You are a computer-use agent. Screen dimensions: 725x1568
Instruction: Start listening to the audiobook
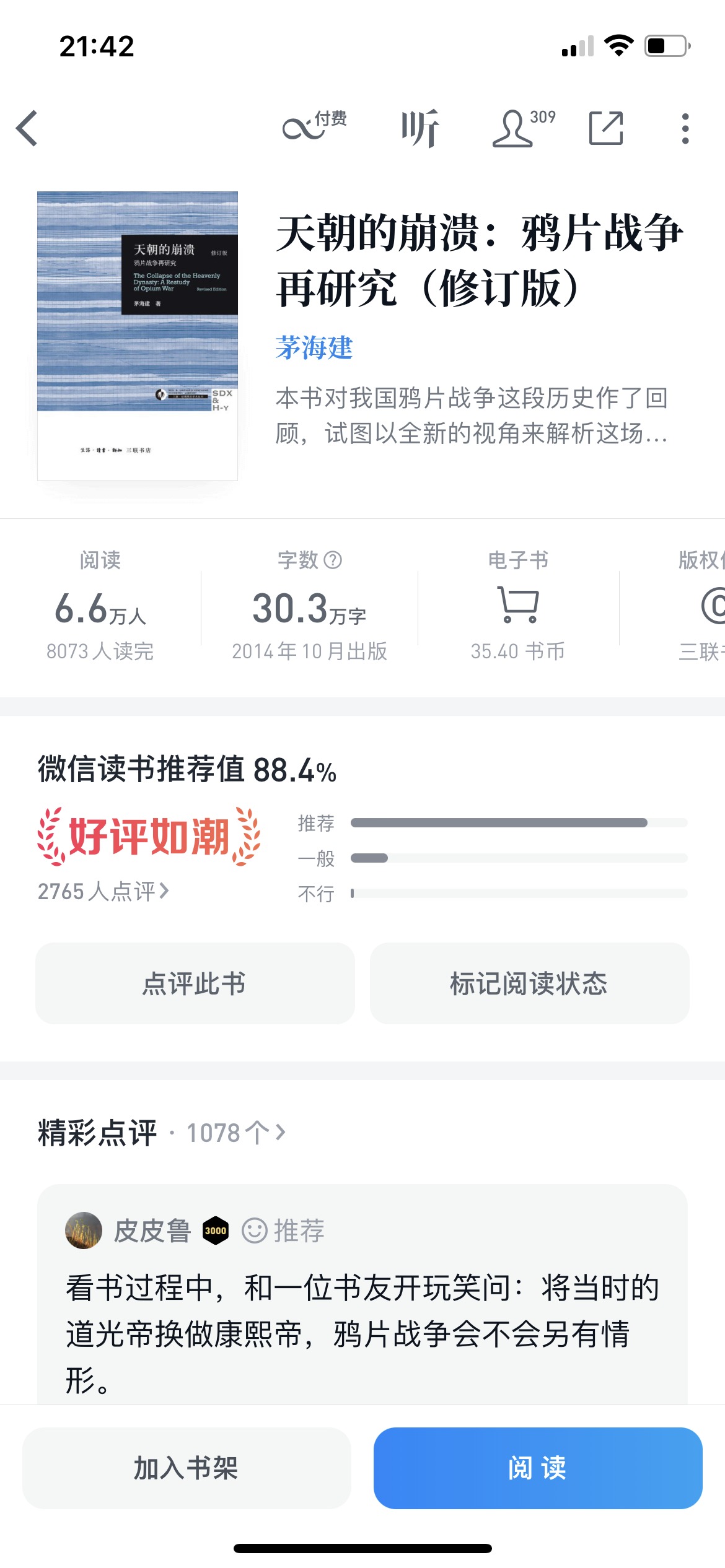pyautogui.click(x=420, y=128)
